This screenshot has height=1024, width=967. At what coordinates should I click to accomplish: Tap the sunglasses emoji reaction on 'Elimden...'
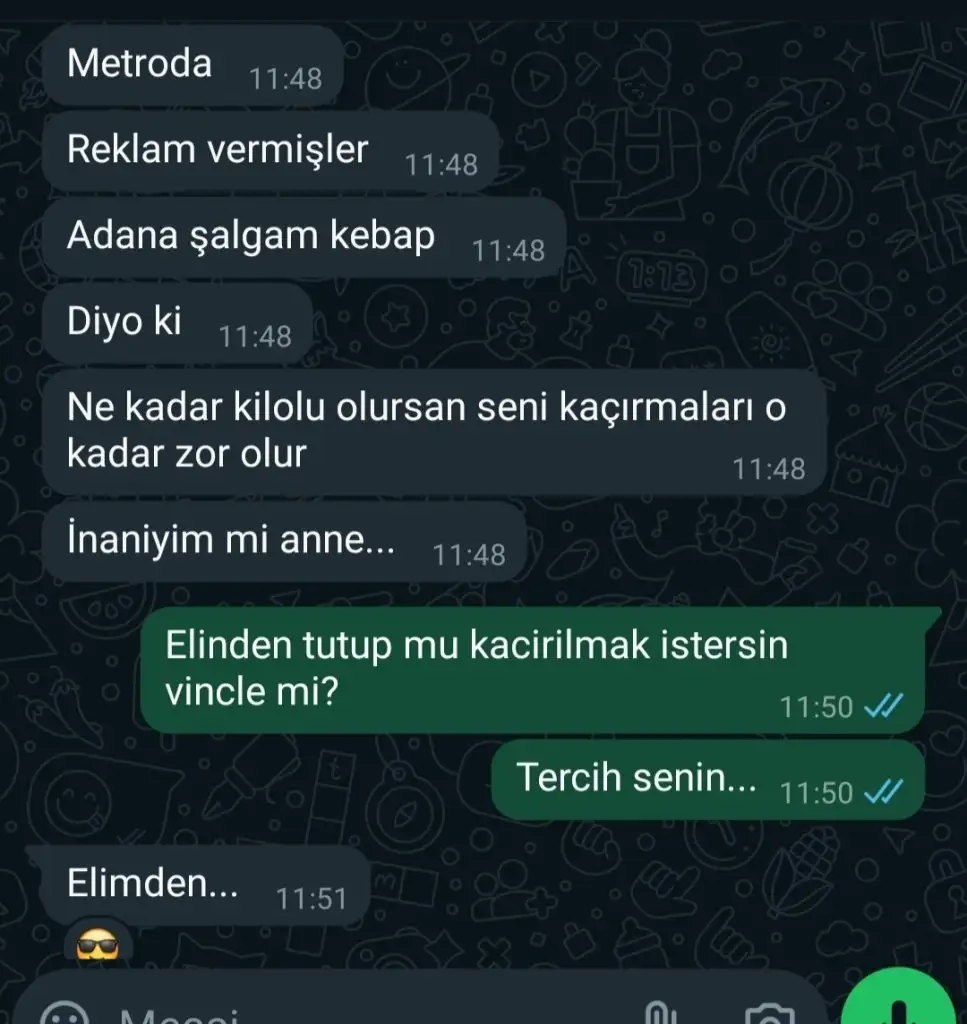point(97,943)
